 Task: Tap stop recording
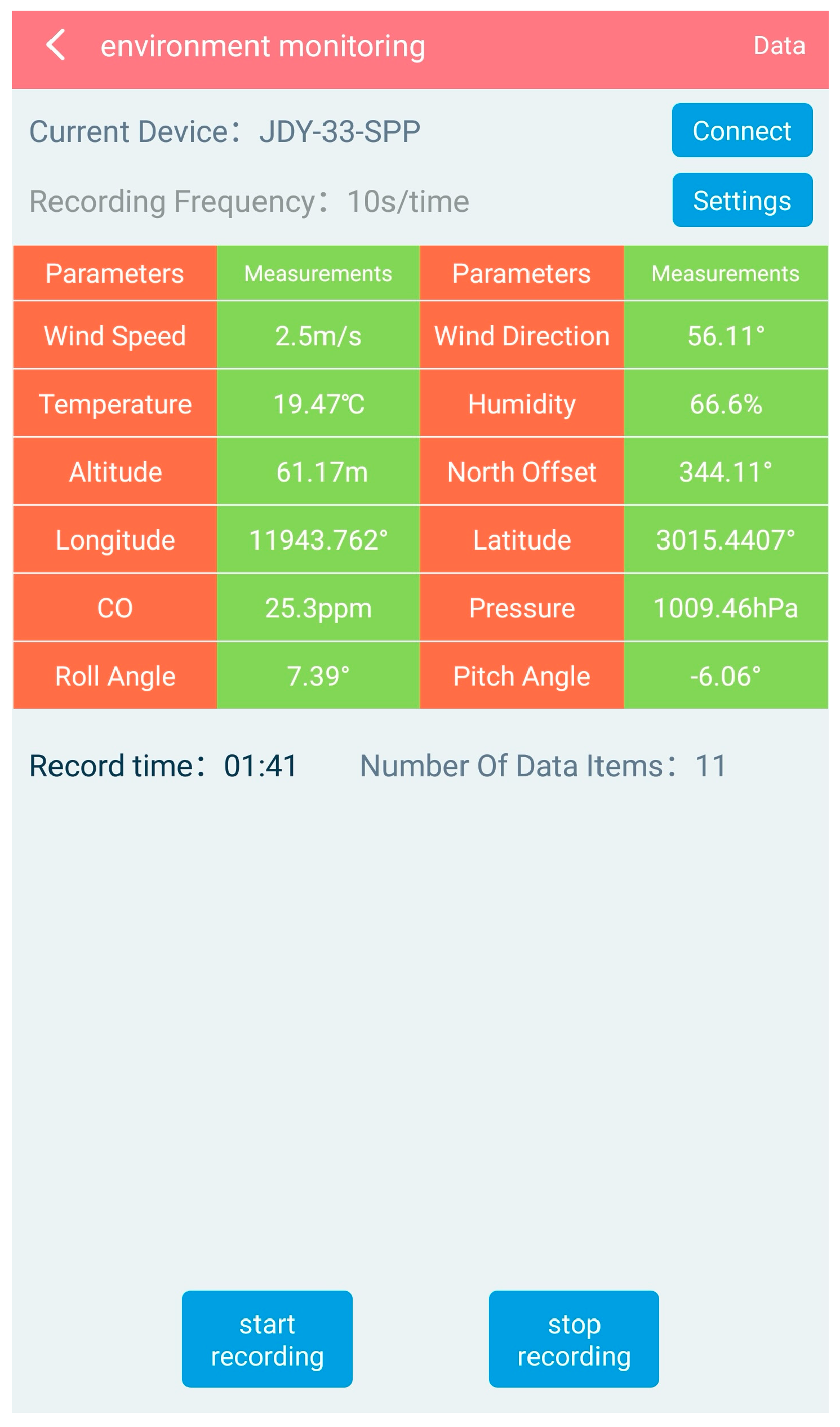click(573, 1339)
